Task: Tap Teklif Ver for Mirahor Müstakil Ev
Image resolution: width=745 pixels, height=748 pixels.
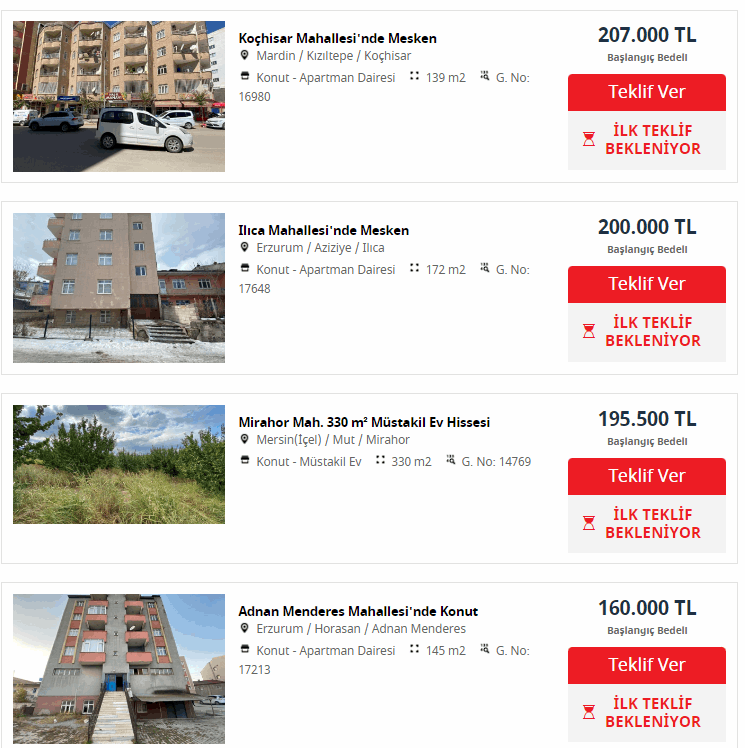Action: tap(646, 476)
